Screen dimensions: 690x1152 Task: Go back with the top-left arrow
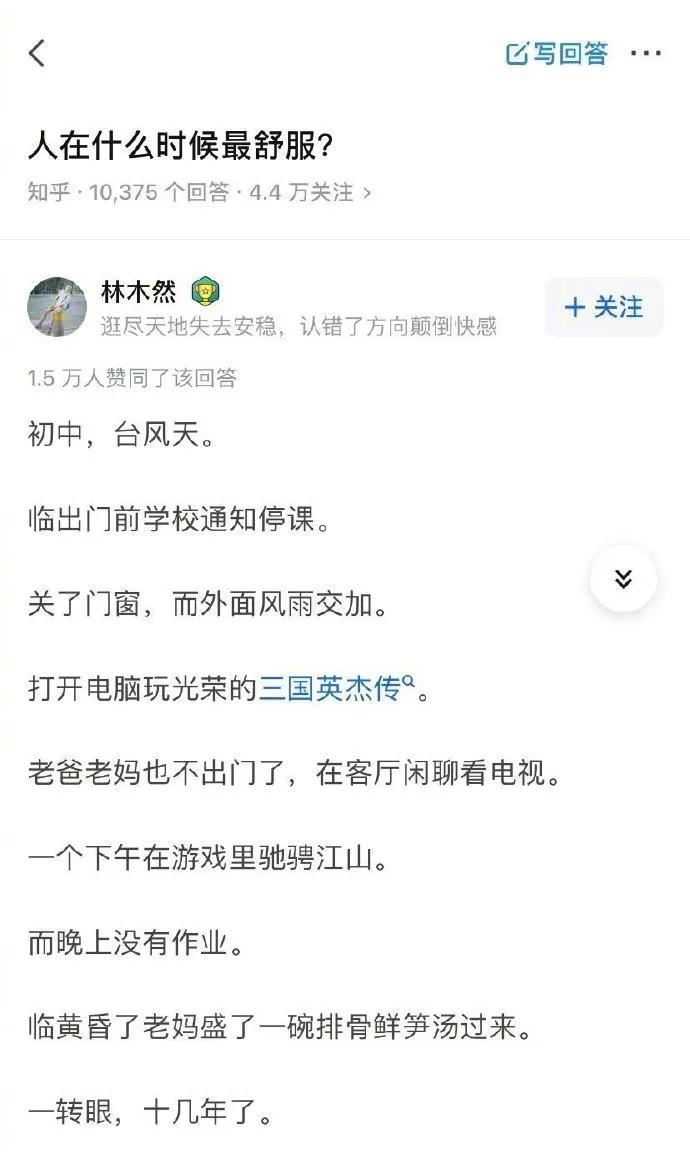coord(37,53)
